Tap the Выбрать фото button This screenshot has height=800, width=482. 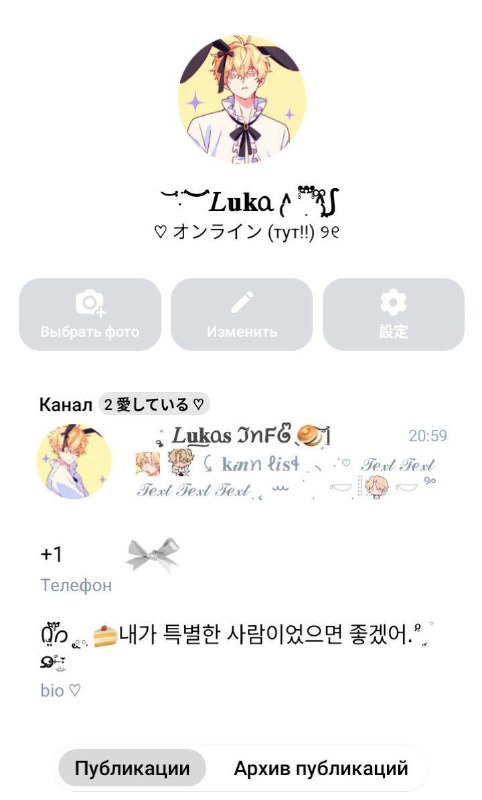[90, 314]
